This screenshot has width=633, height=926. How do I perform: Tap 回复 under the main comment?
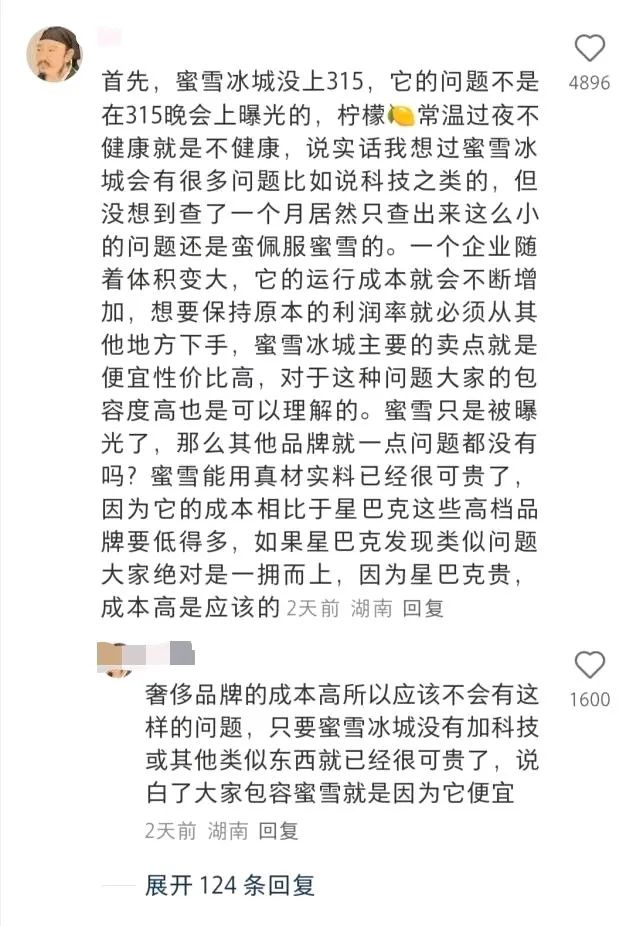[x=422, y=607]
